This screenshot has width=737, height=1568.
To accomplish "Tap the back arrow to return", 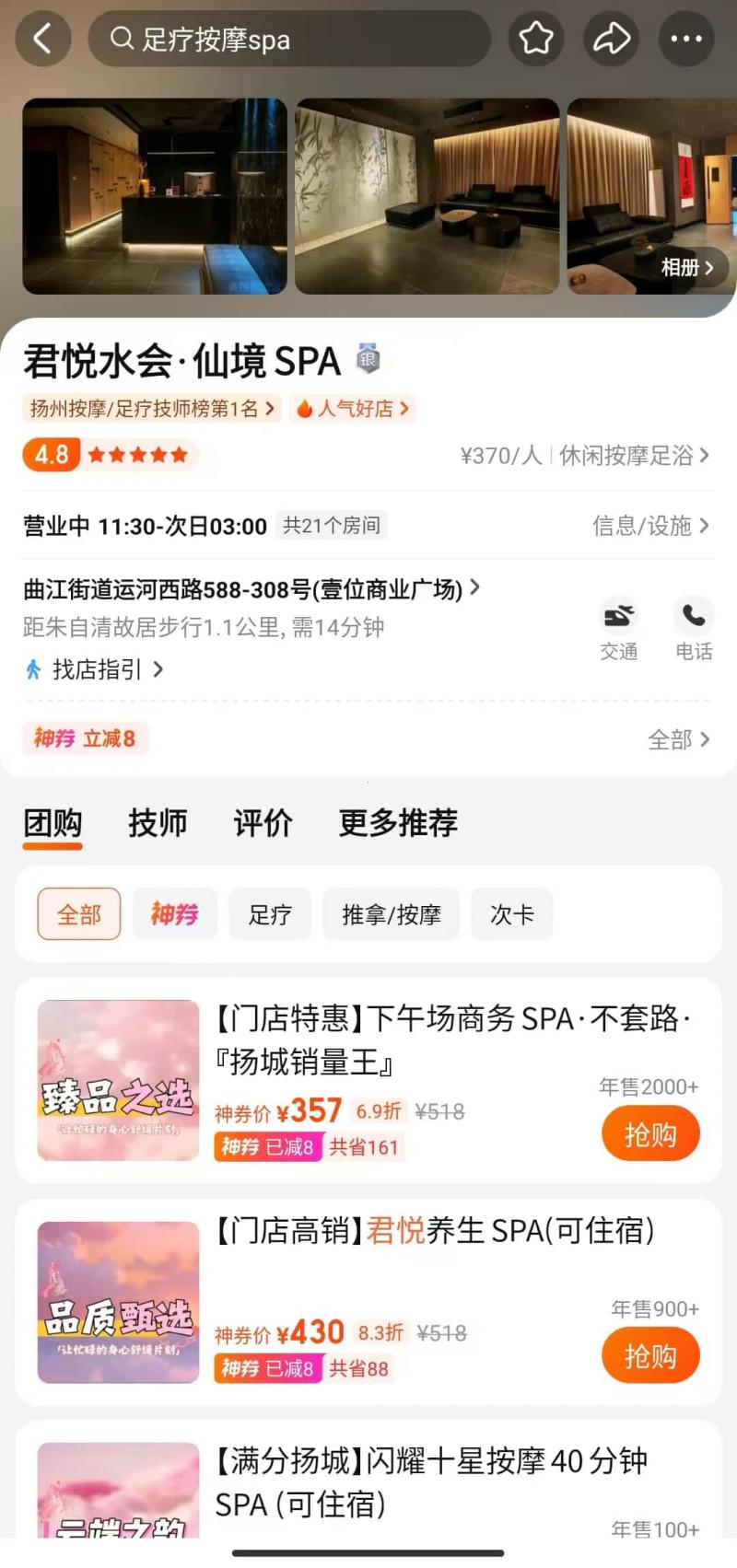I will tap(42, 40).
